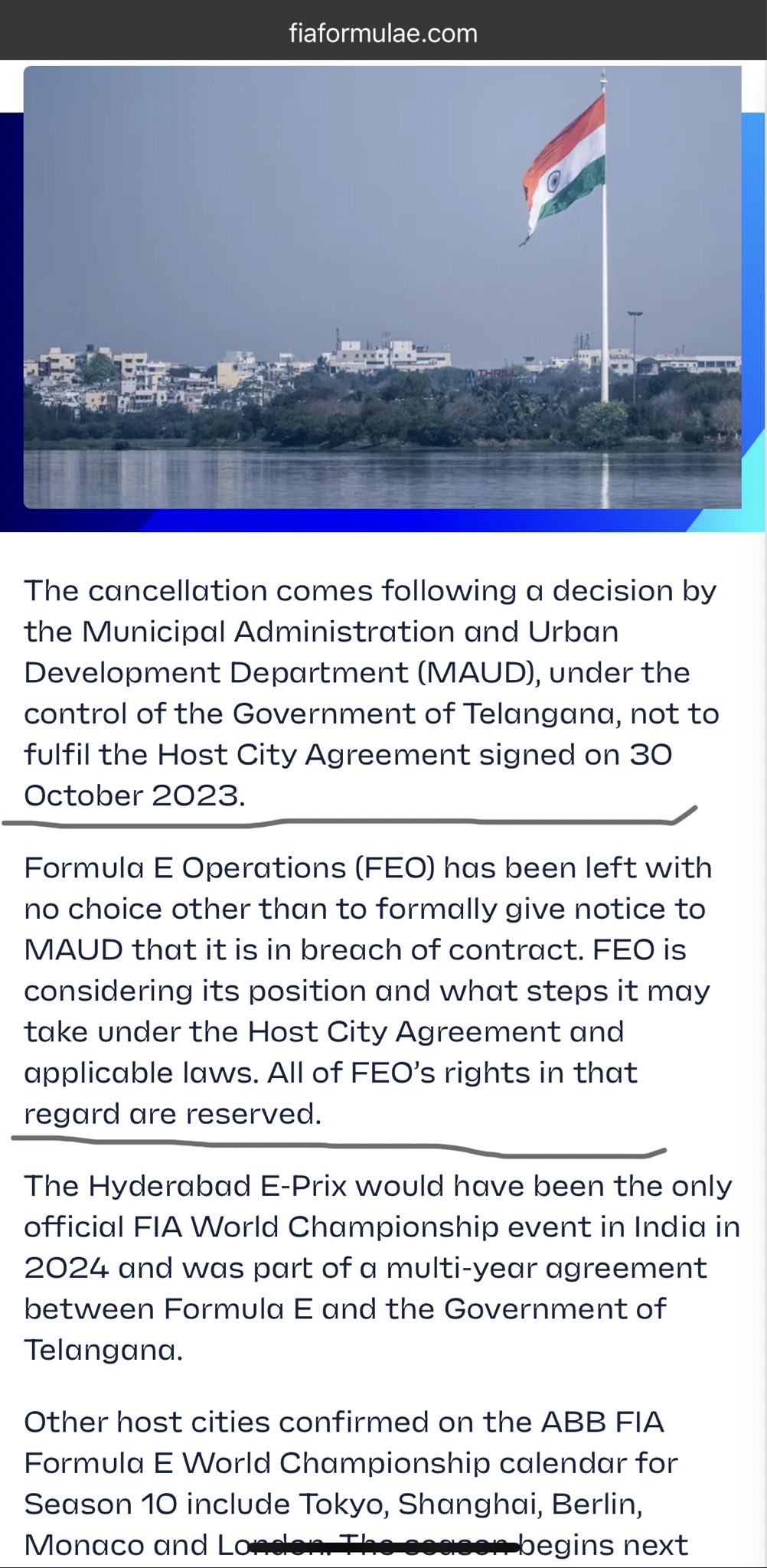Tap the fiaformulae.com address bar
The width and height of the screenshot is (767, 1568).
coord(383,33)
